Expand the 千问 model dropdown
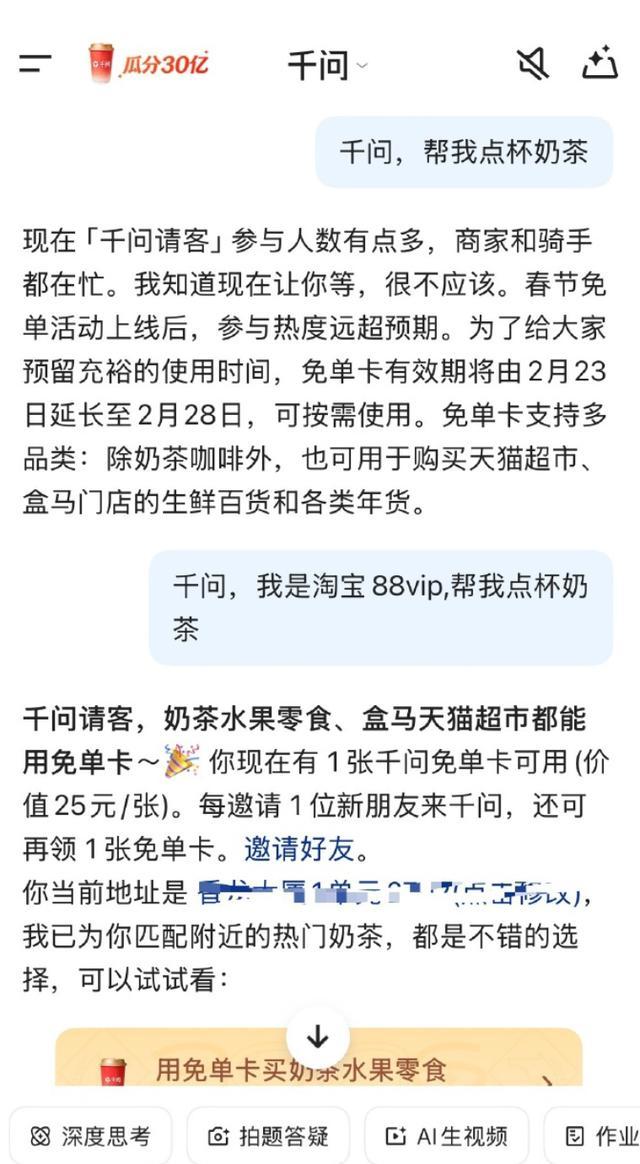 click(327, 65)
